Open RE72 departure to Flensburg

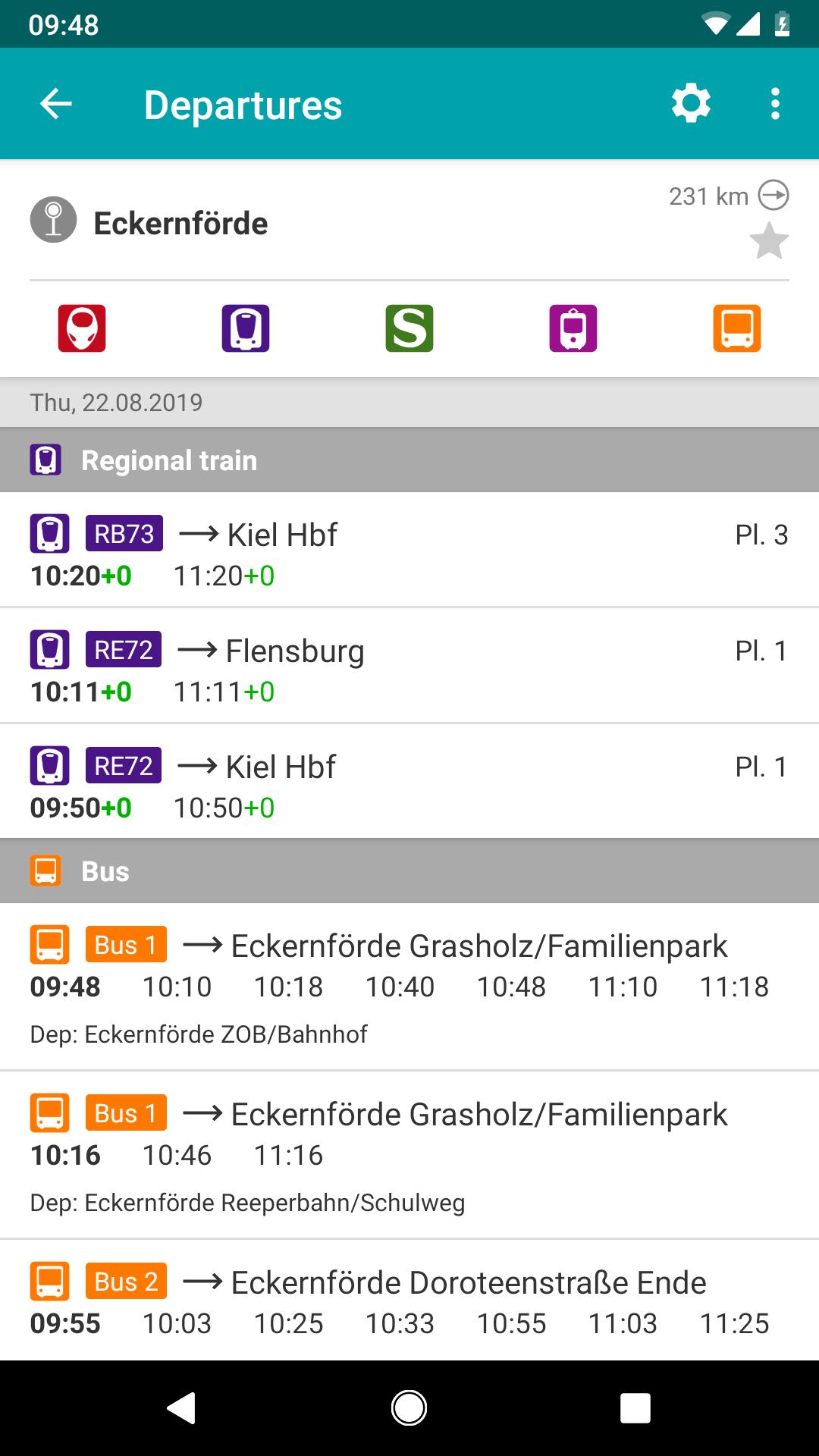409,666
